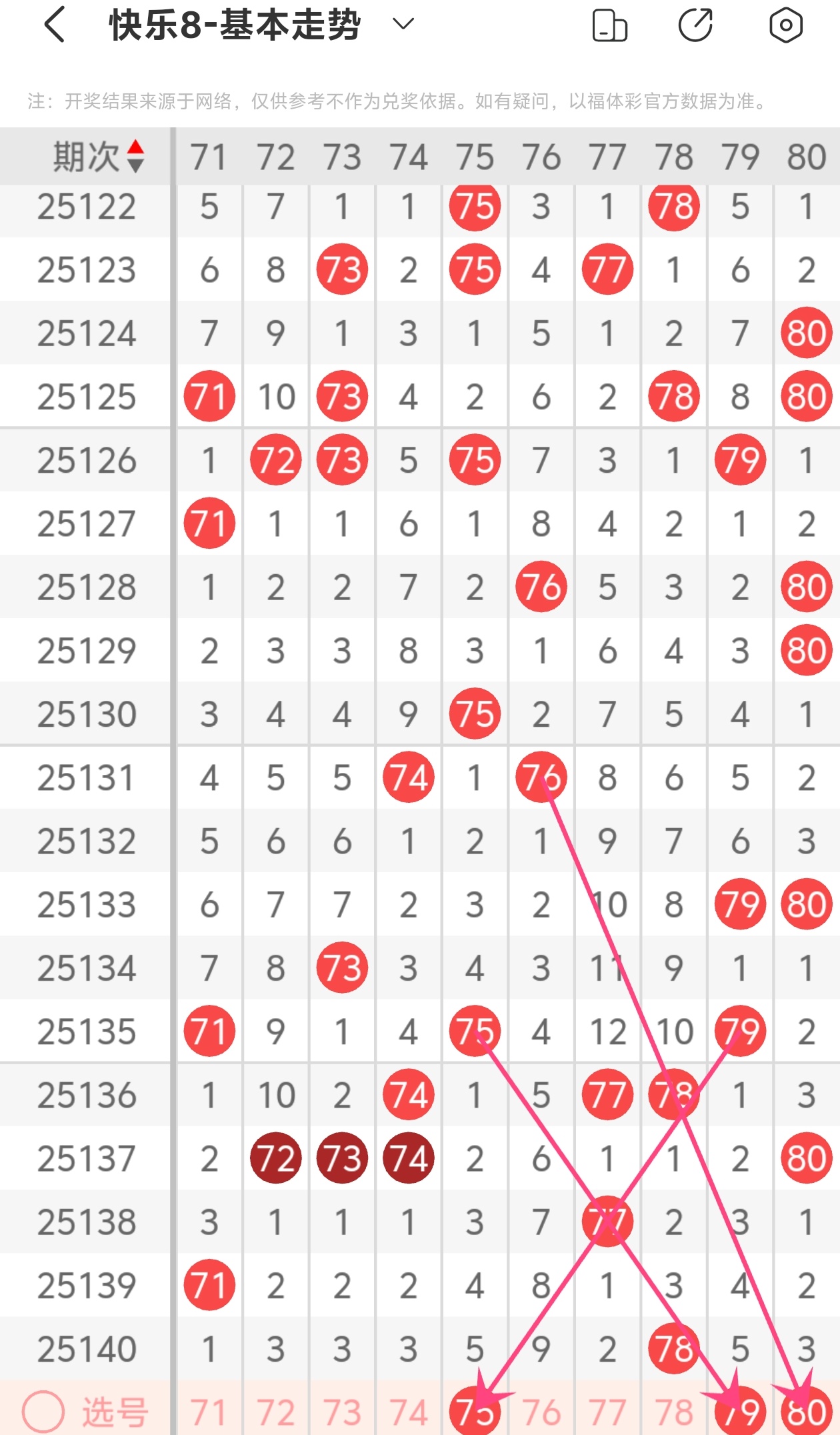Select number 71 in the 选号 row

pyautogui.click(x=209, y=1412)
